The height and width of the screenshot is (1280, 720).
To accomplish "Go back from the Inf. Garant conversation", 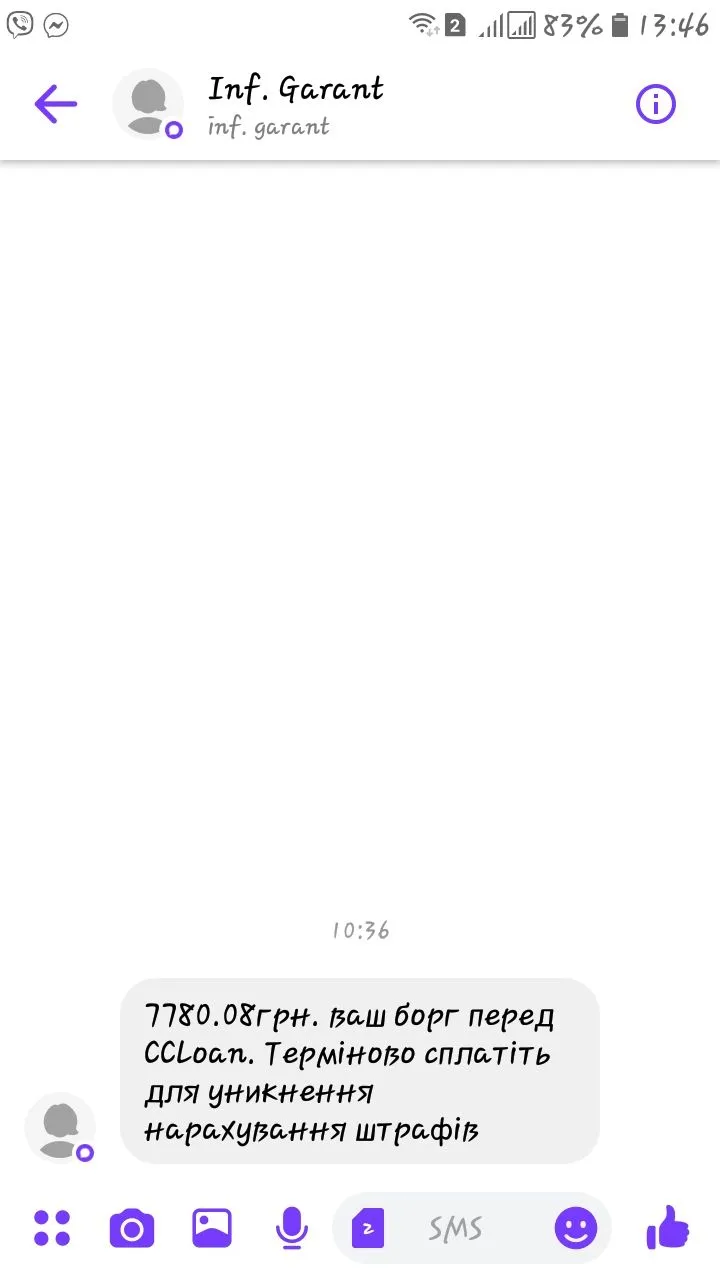I will [x=55, y=104].
